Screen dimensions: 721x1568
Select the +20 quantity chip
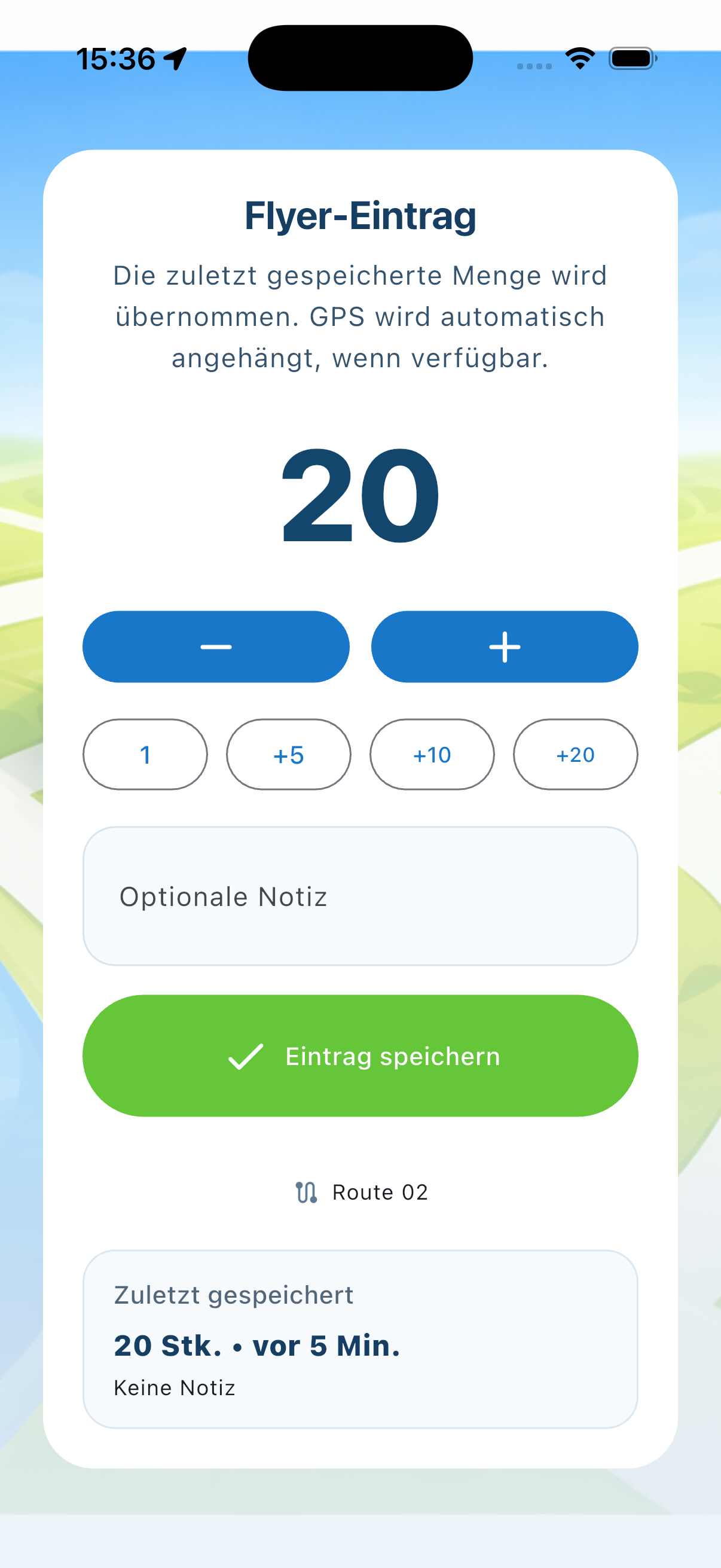575,755
